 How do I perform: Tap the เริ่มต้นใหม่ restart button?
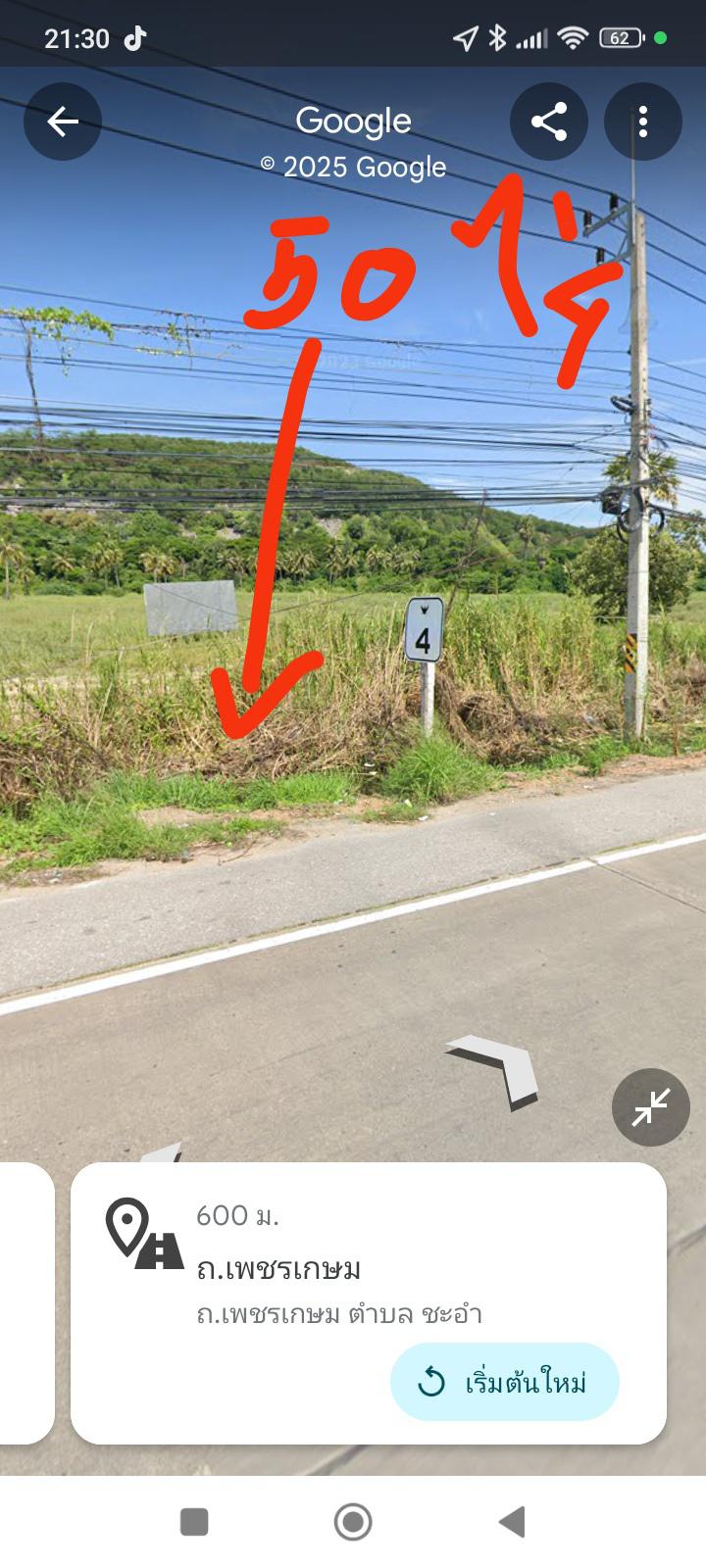point(505,1382)
